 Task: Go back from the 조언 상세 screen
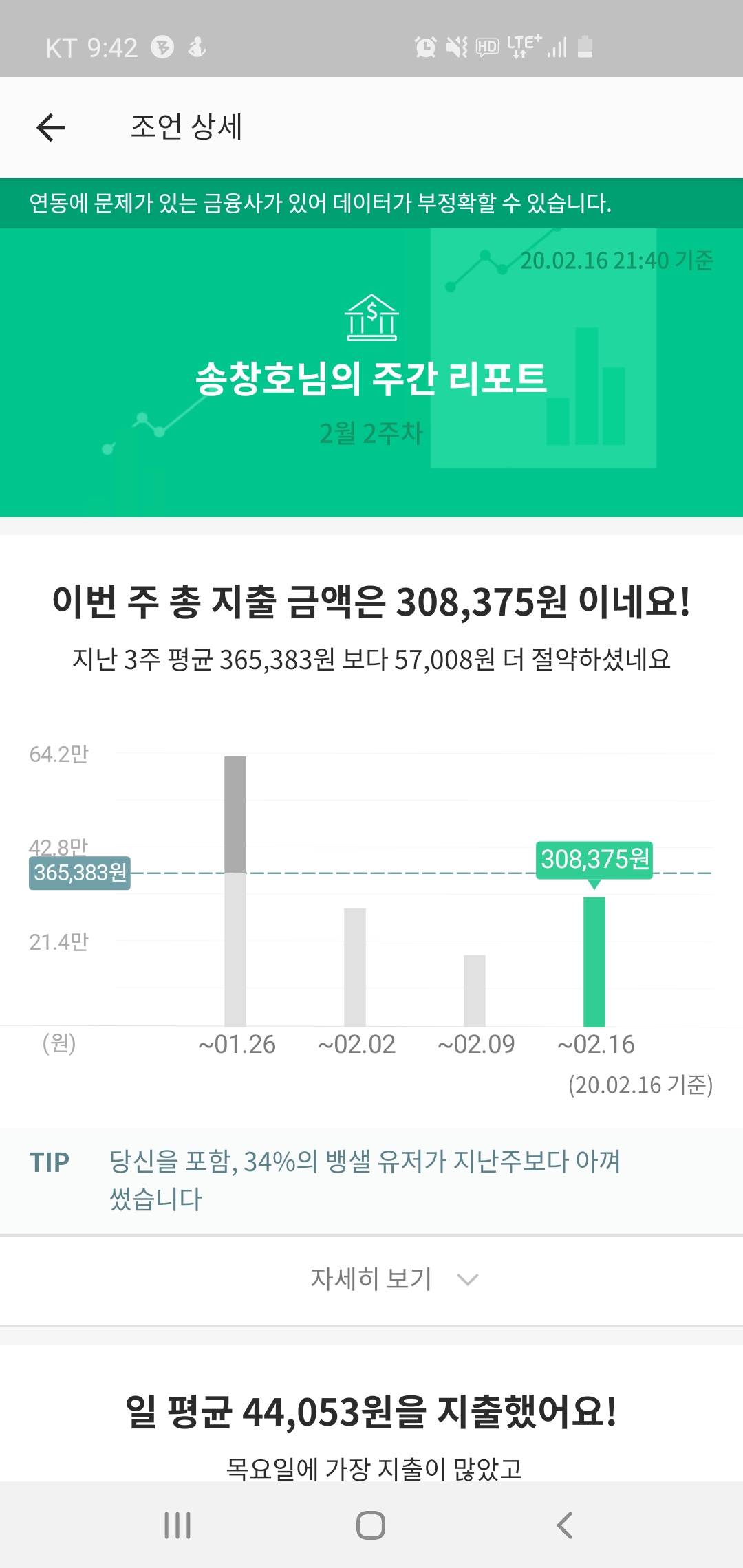[x=51, y=127]
